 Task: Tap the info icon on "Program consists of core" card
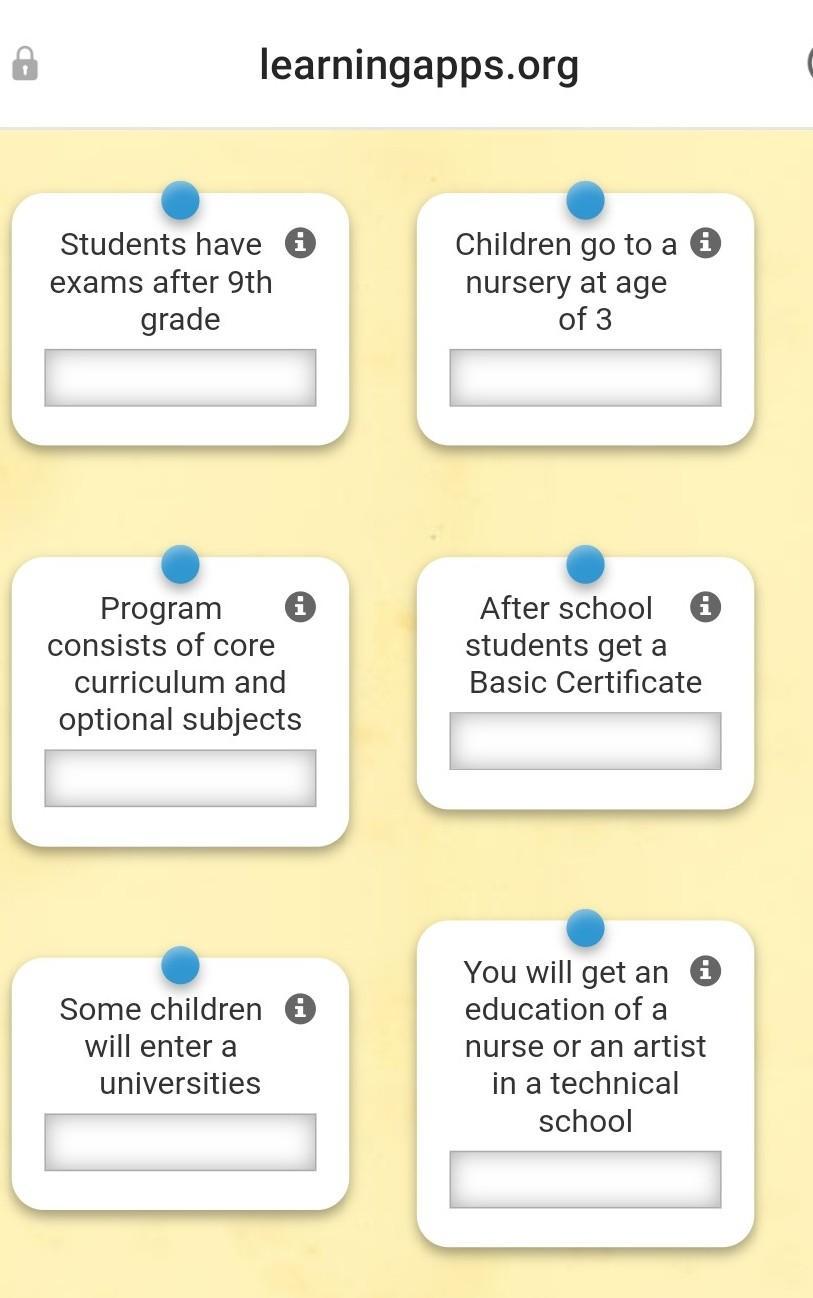pyautogui.click(x=300, y=607)
